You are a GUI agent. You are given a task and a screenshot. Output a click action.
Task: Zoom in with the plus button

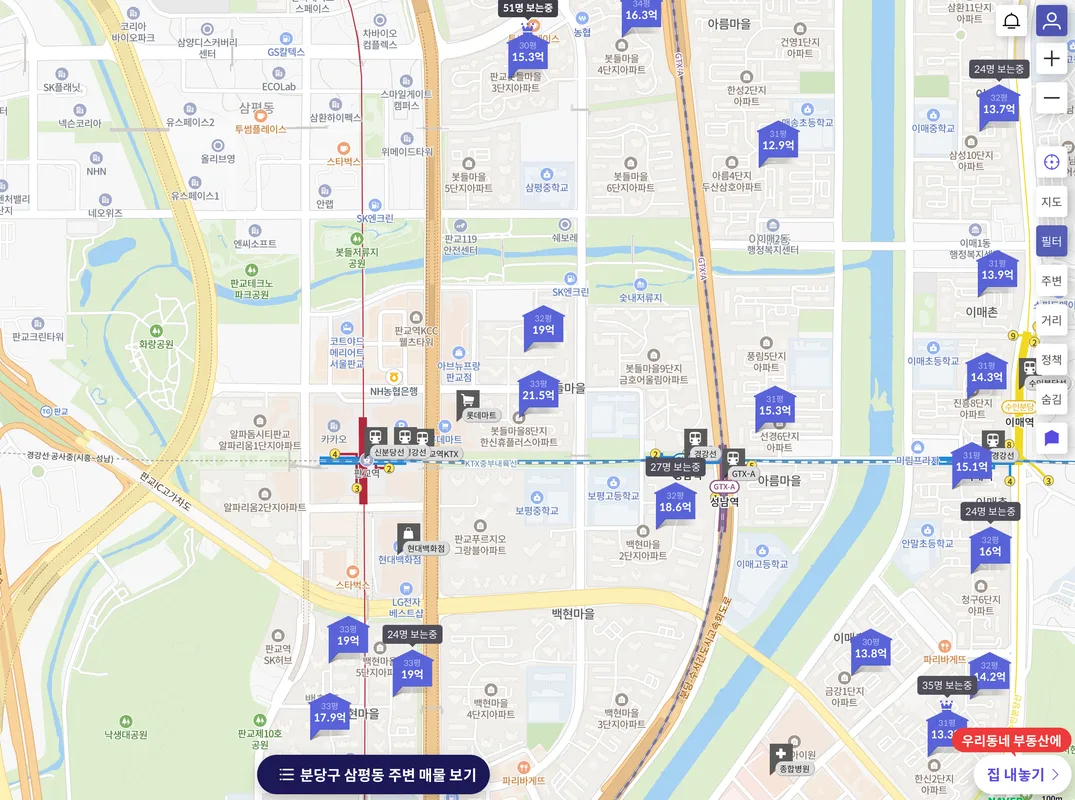tap(1051, 59)
